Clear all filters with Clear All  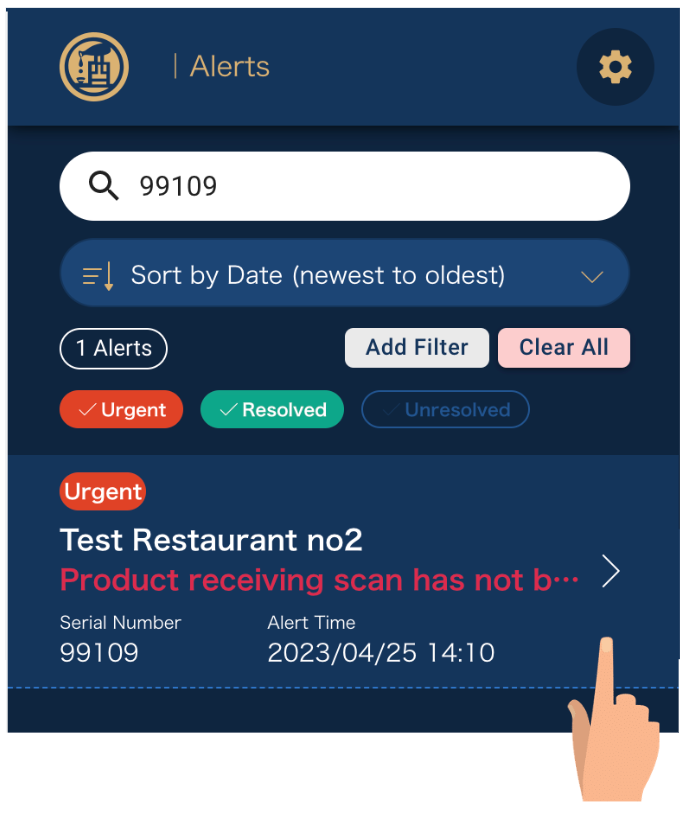point(563,348)
